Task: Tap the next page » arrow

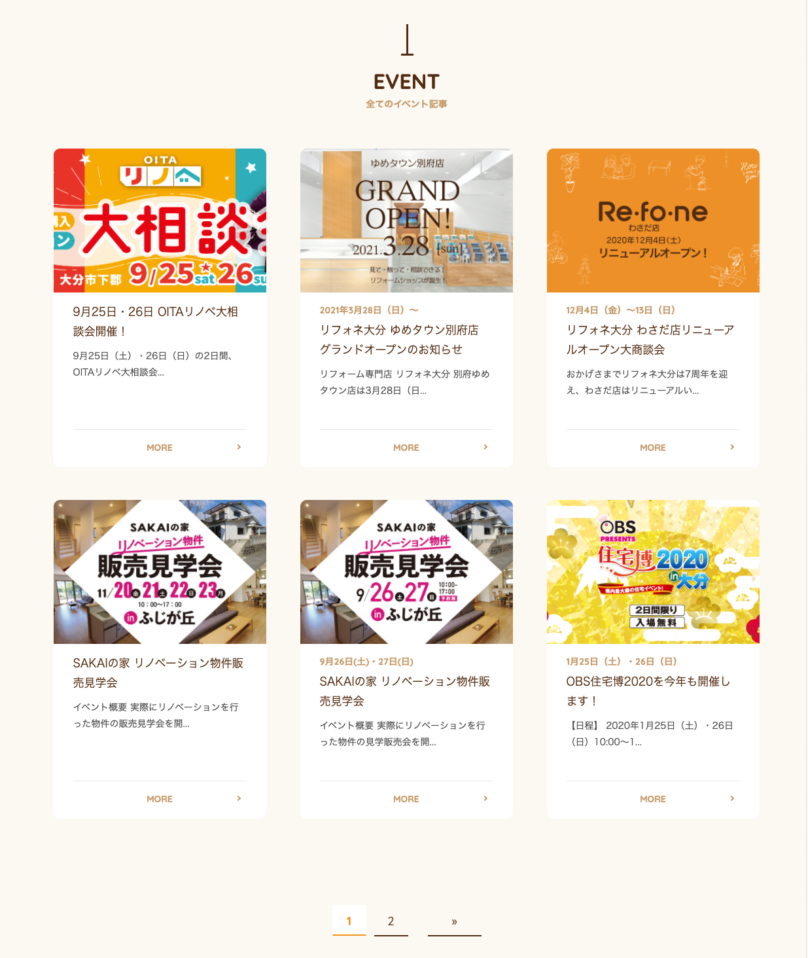Action: pyautogui.click(x=454, y=921)
